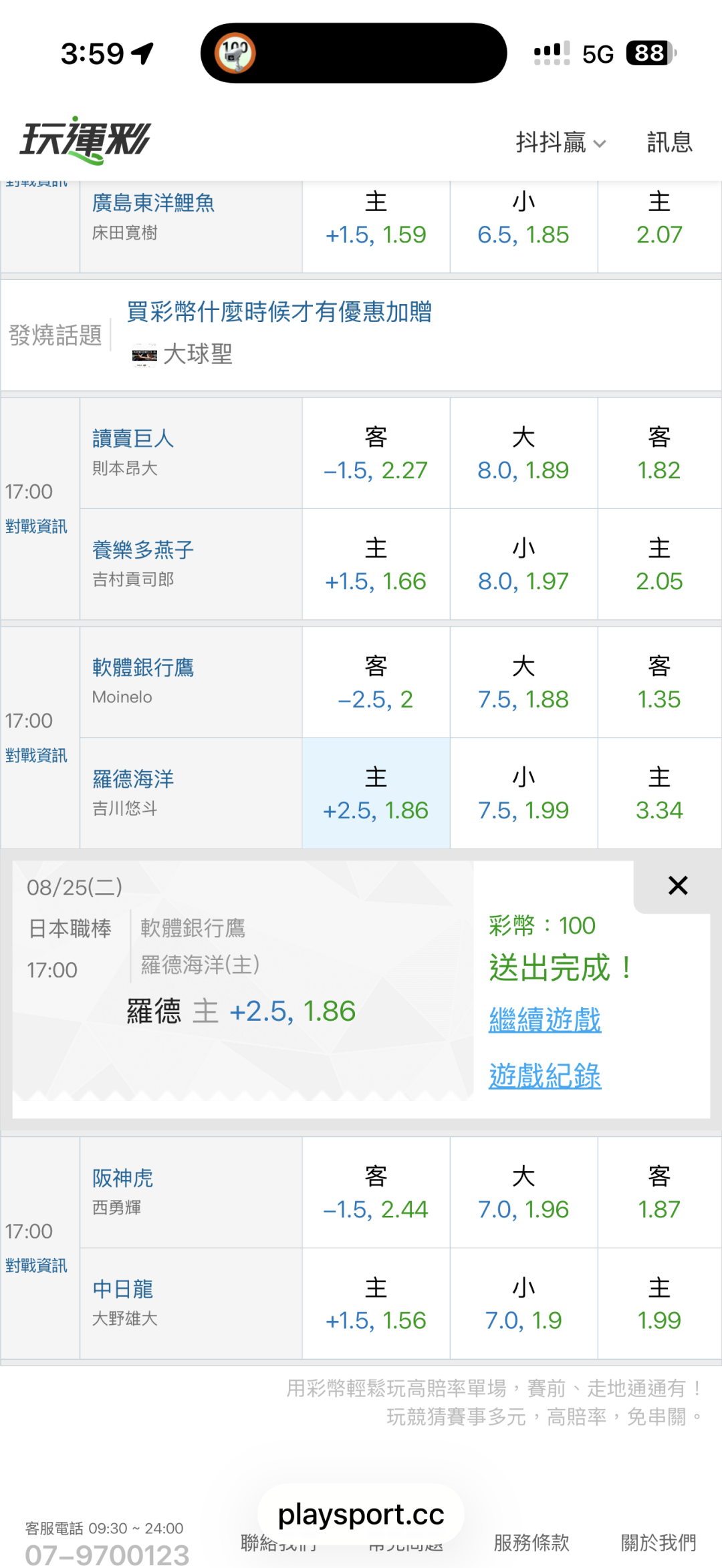Choose 養樂多燕子 主 2.05 moneyline

click(x=659, y=565)
